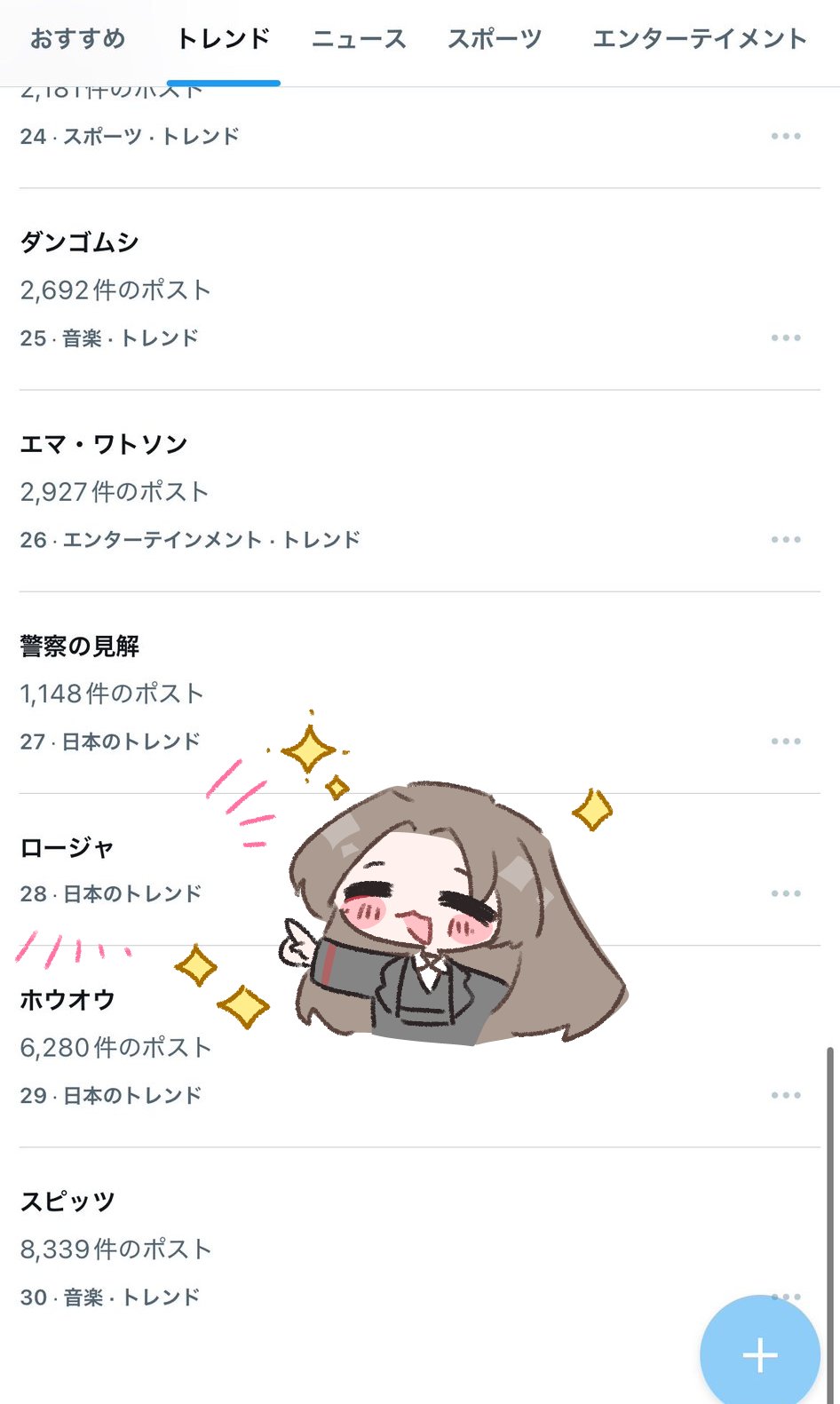
Task: Open more options for ホウオウ trend
Action: tap(786, 1095)
